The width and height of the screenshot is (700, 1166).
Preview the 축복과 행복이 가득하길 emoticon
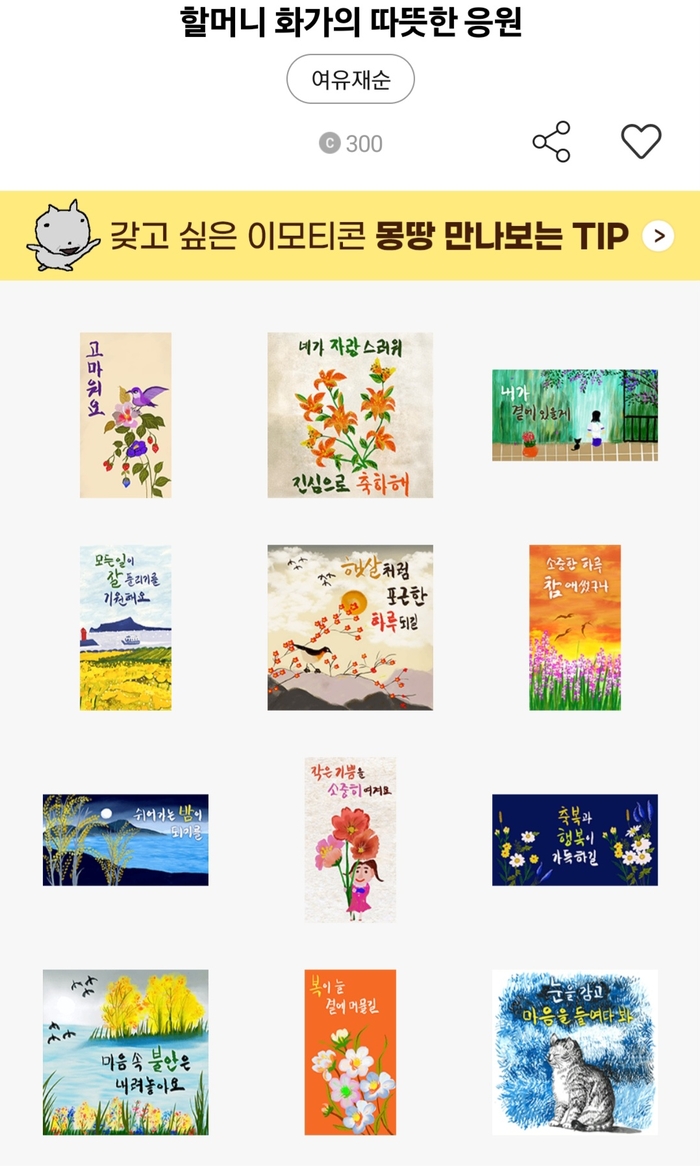pos(575,840)
